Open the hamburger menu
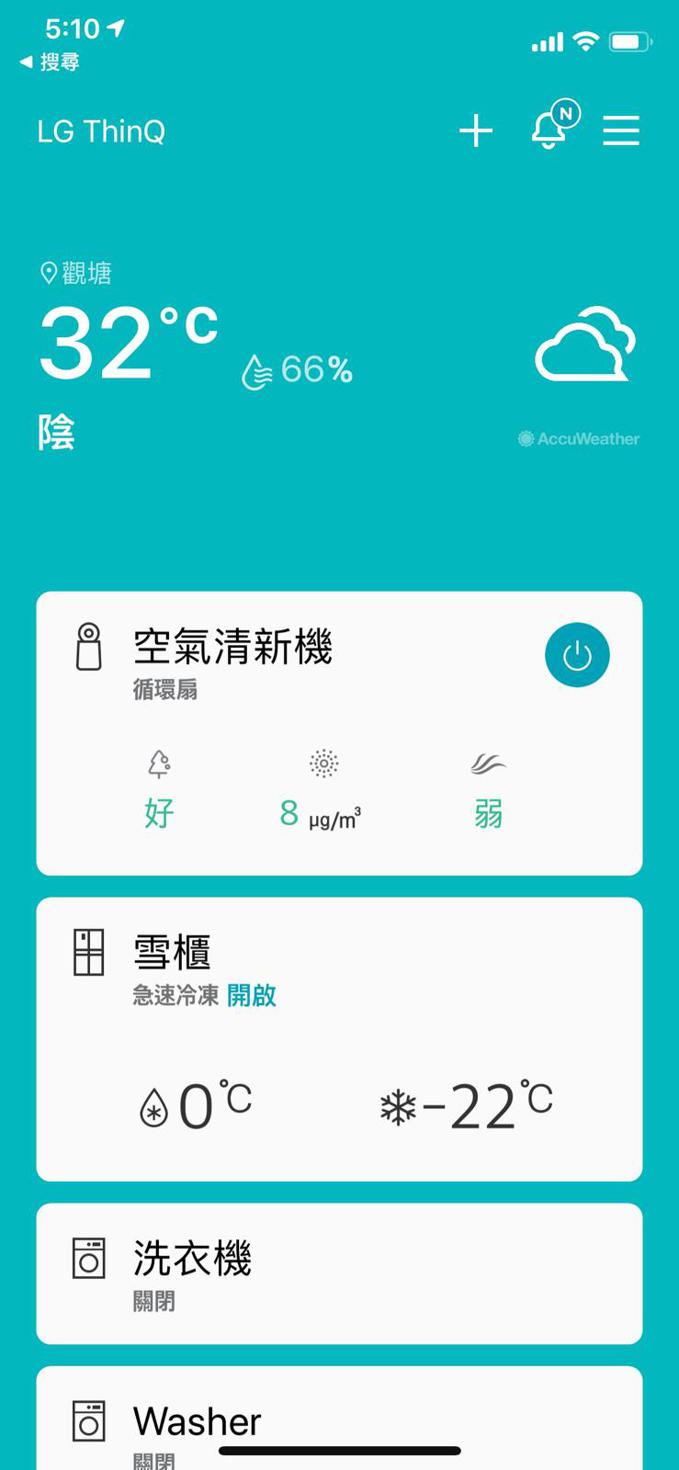The width and height of the screenshot is (679, 1470). (x=621, y=131)
